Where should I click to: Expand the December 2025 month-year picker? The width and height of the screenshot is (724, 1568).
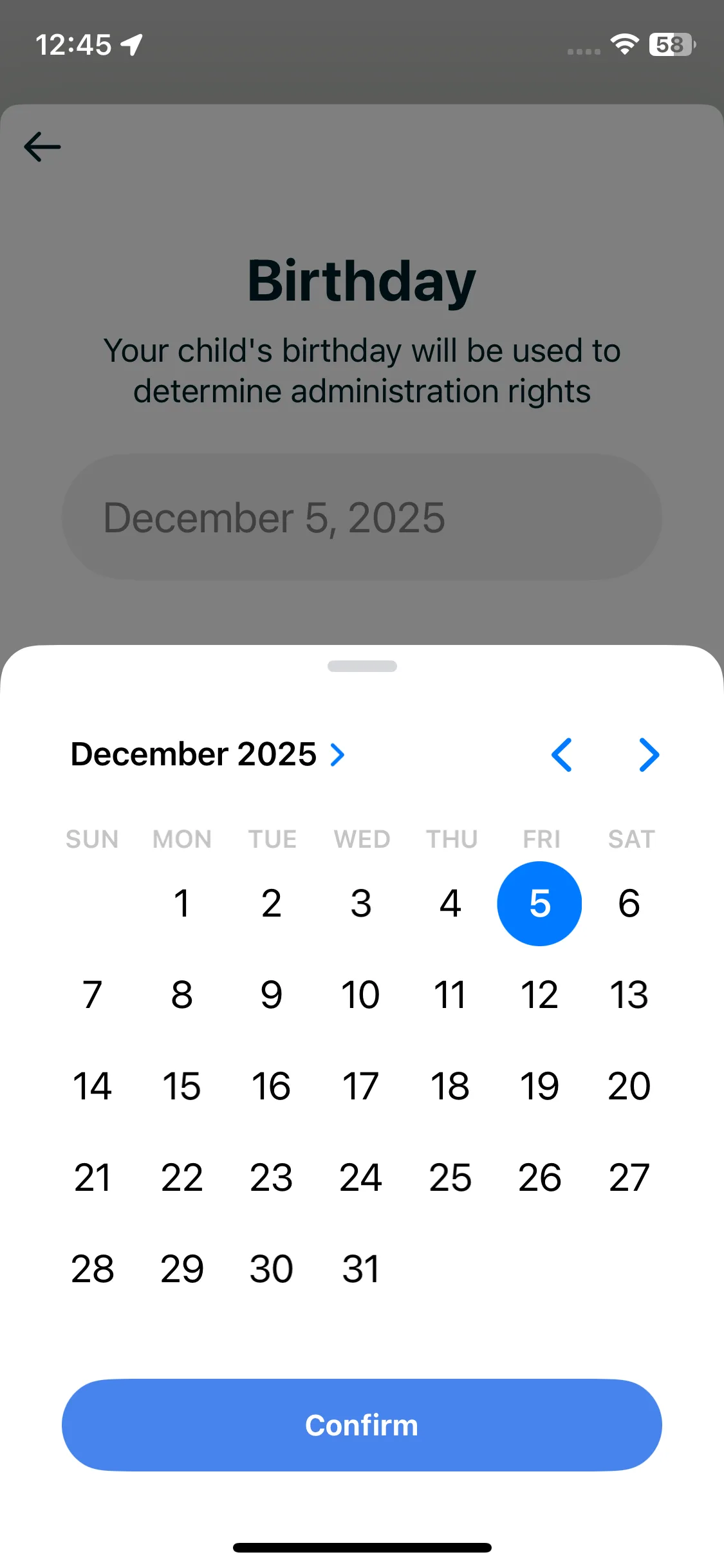[207, 754]
